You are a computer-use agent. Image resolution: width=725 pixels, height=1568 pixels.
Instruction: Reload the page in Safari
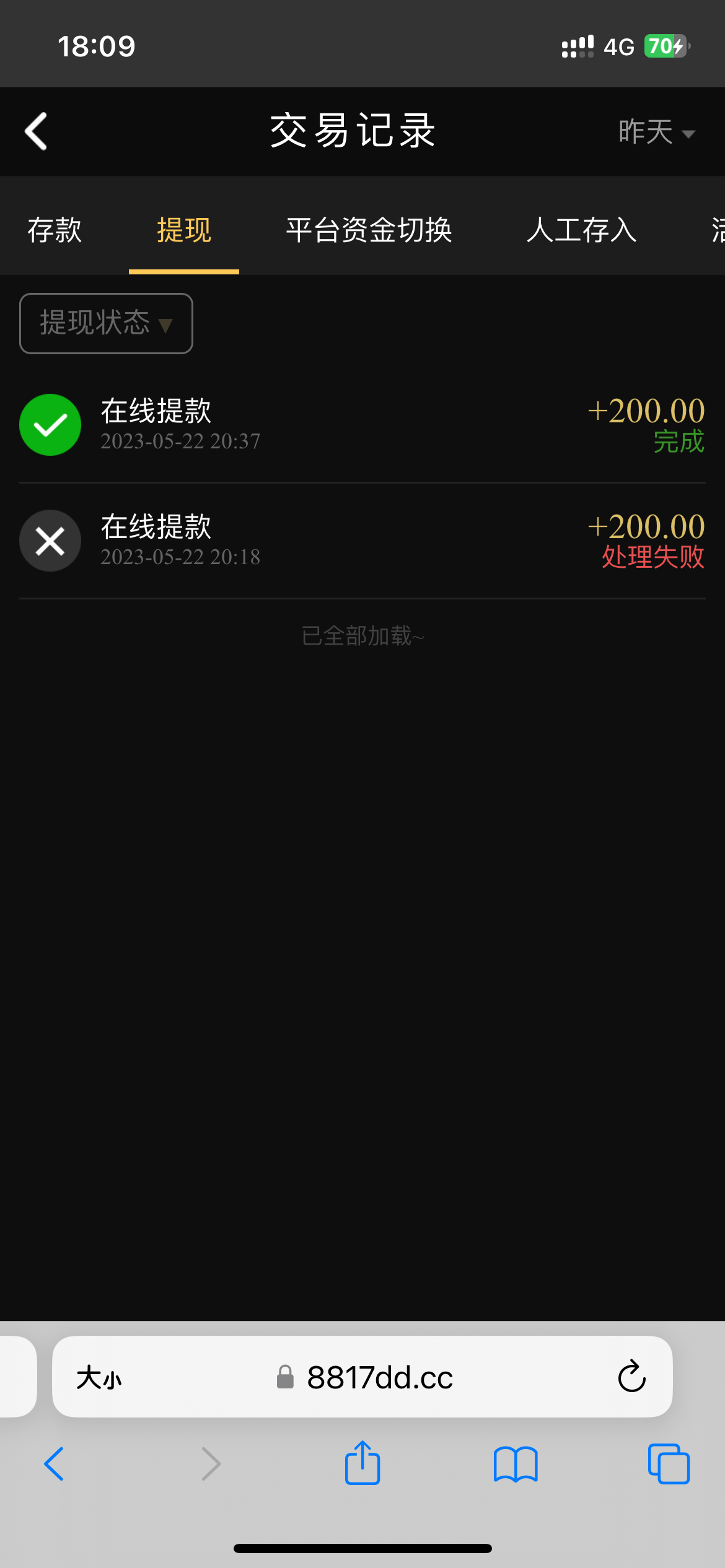[x=631, y=1377]
